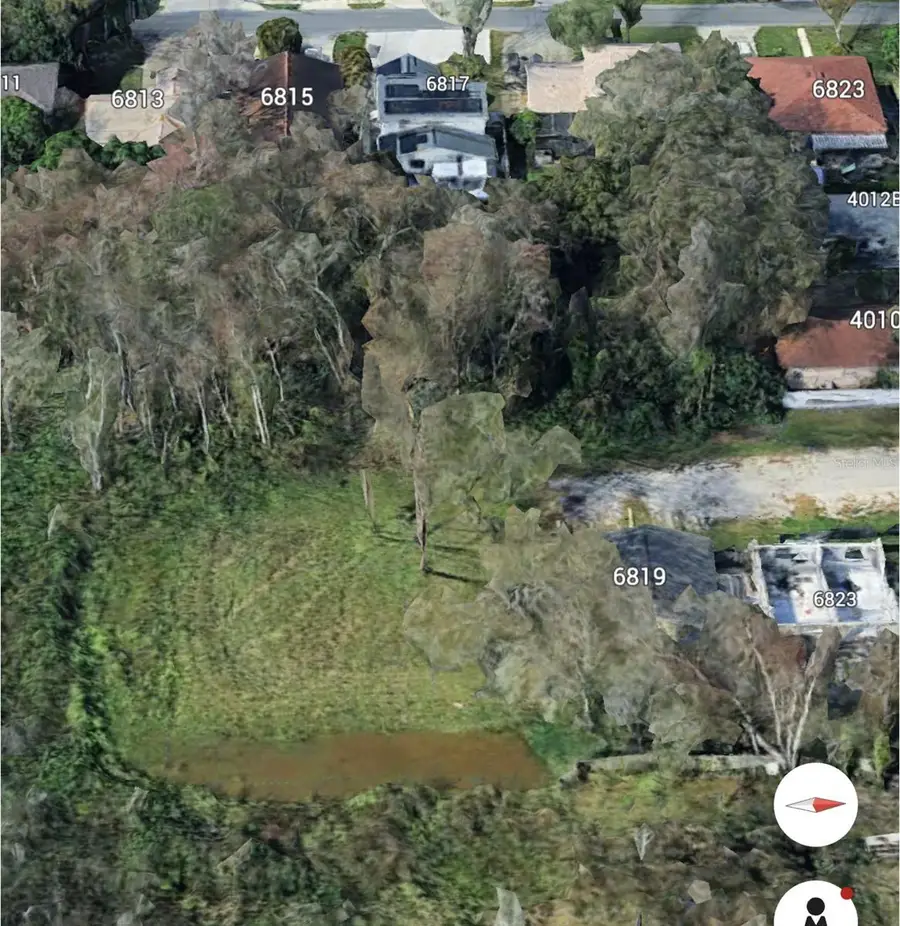900x926 pixels.
Task: Click the lower-right 6823 address label
Action: [833, 601]
